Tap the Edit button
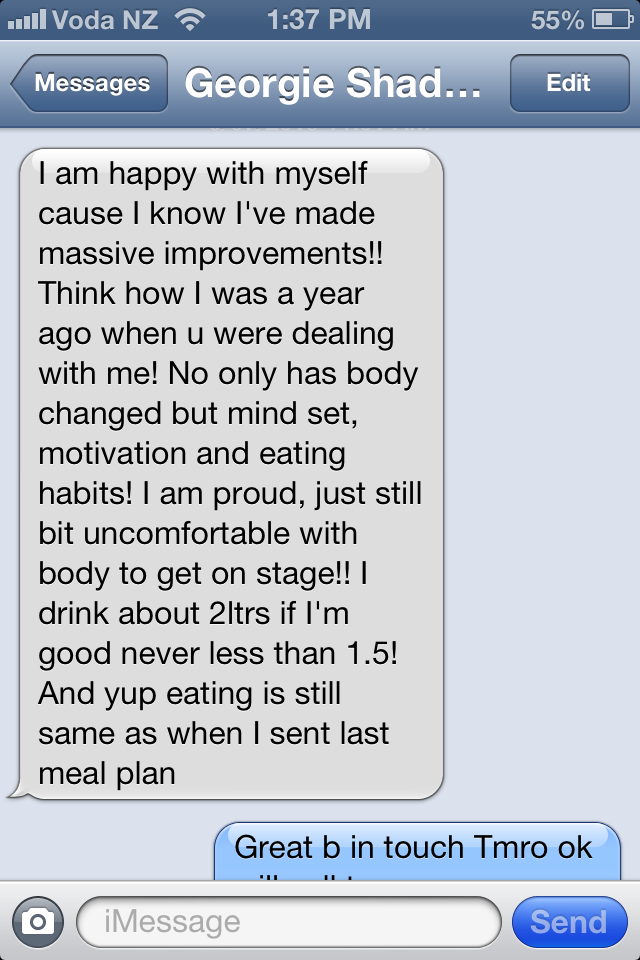 coord(568,84)
